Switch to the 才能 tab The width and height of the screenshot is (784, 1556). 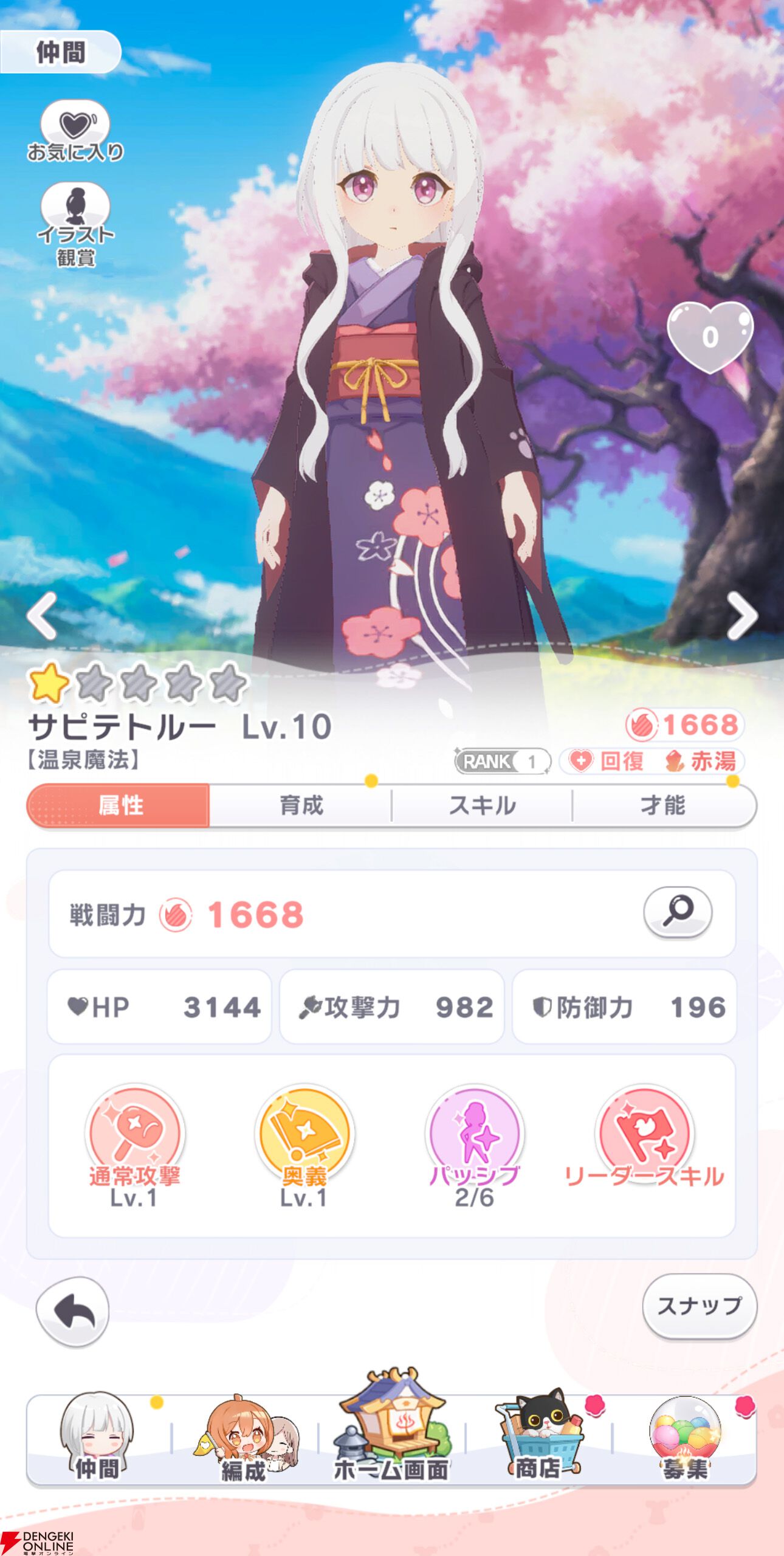click(x=664, y=805)
